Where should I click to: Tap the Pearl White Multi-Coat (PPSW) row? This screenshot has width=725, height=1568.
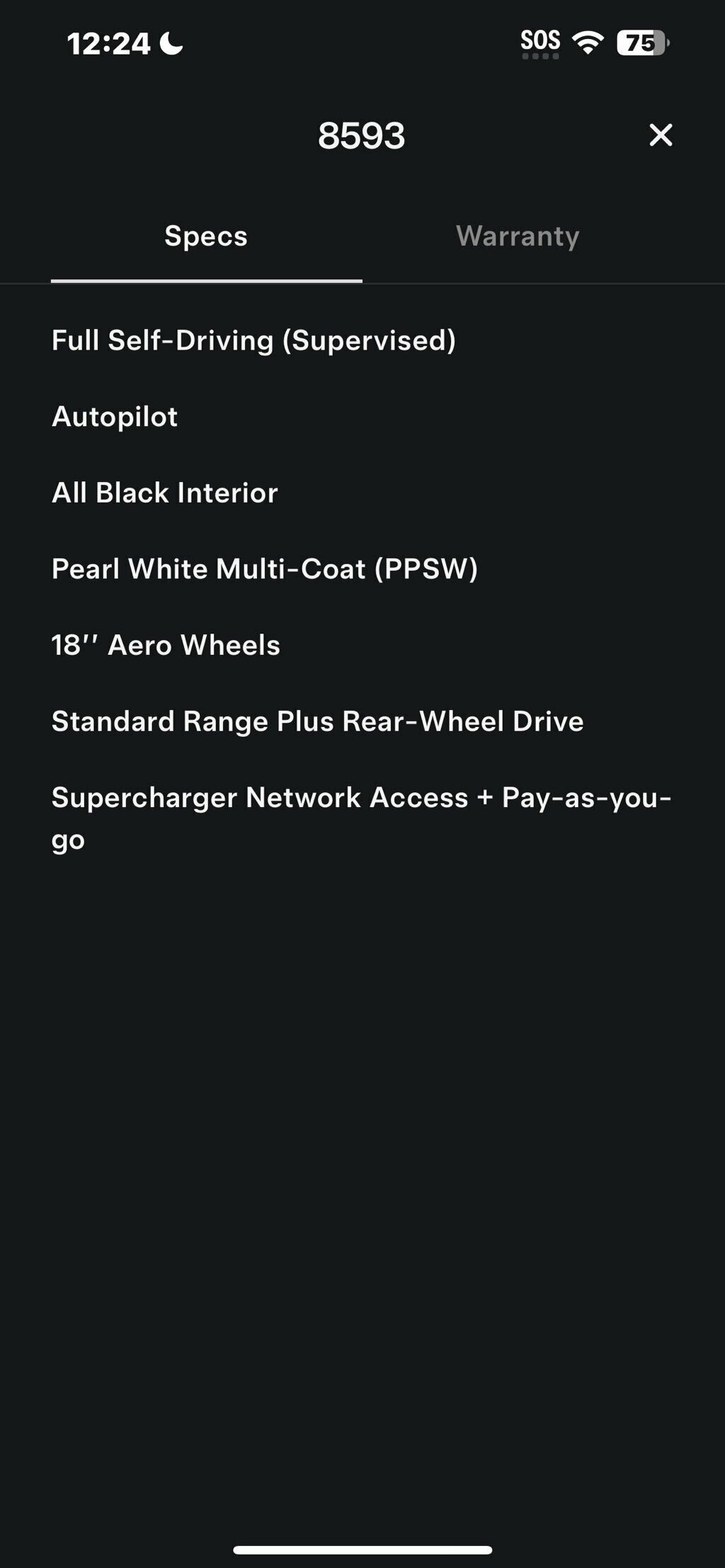coord(267,568)
